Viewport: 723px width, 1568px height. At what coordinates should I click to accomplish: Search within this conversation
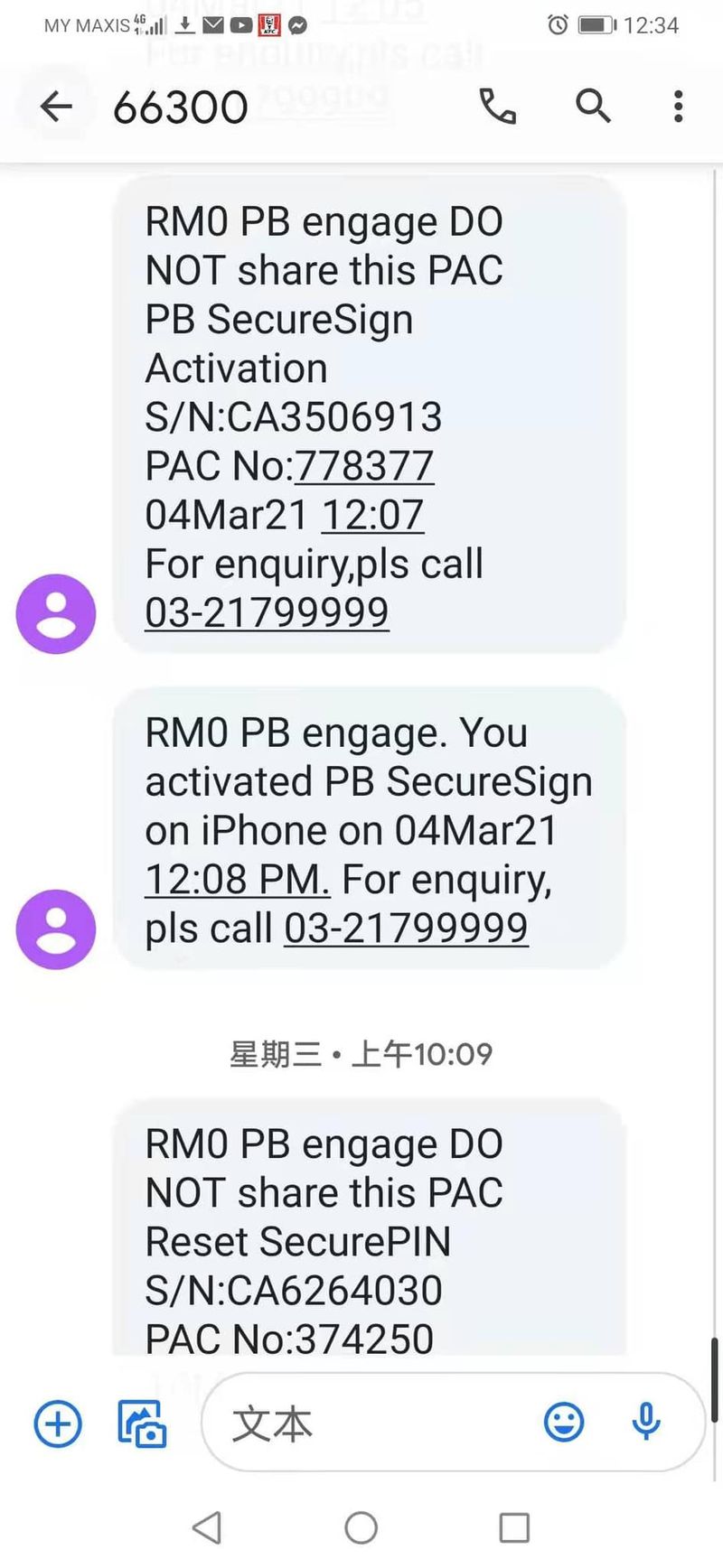(x=593, y=107)
